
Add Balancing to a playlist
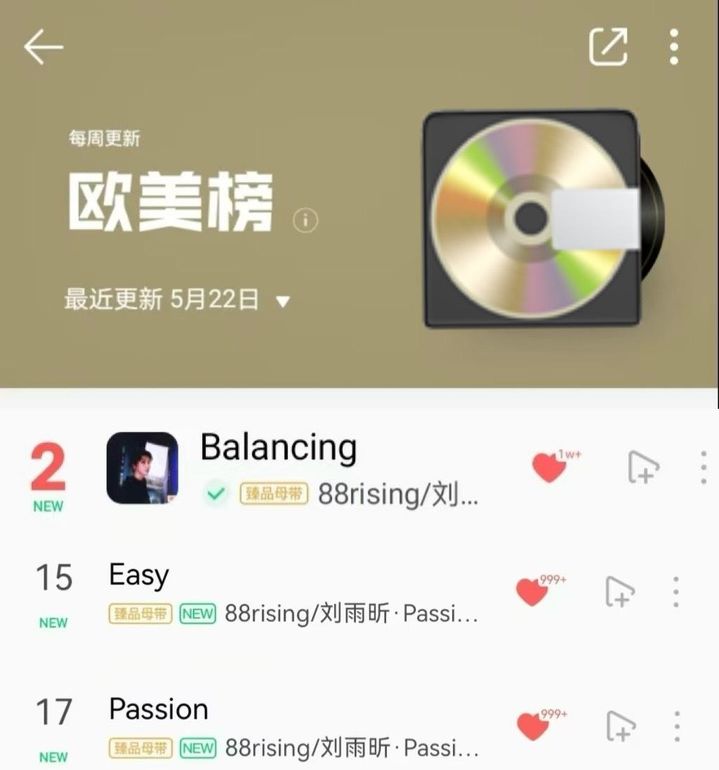(x=643, y=467)
